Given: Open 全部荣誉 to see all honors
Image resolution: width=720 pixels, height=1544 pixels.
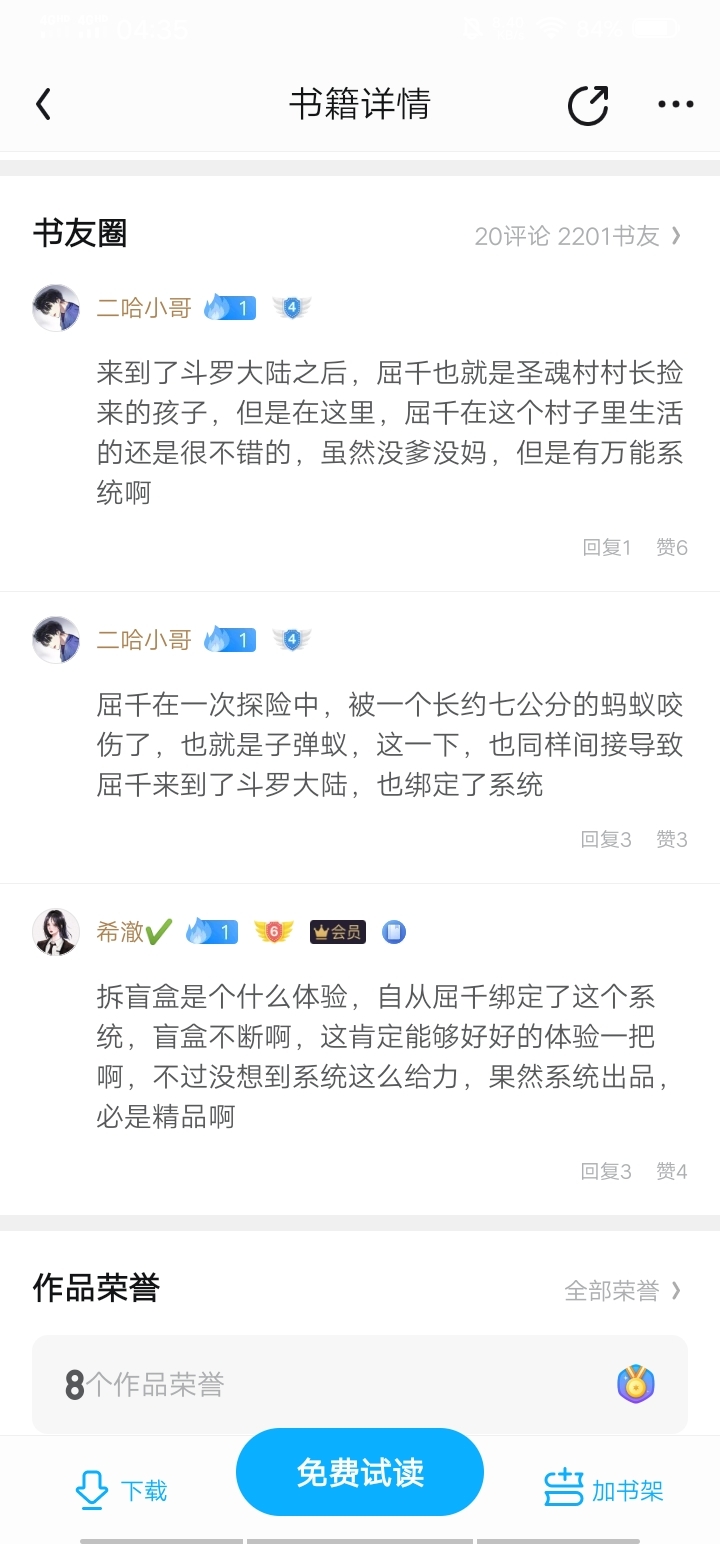Looking at the screenshot, I should click(x=622, y=1291).
